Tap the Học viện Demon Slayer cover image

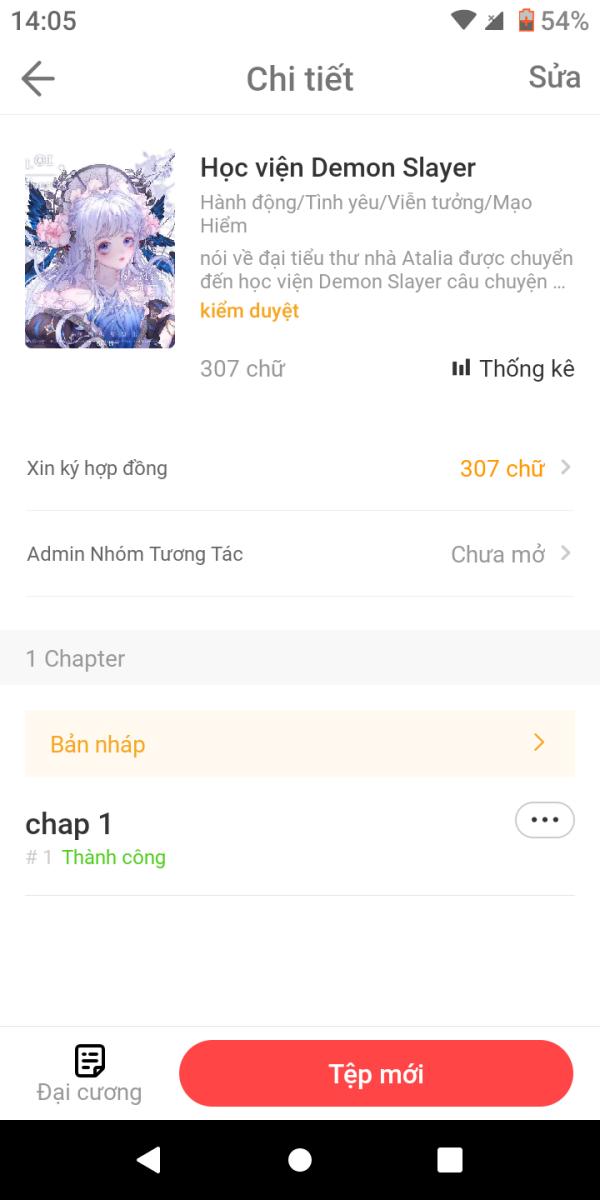(100, 248)
